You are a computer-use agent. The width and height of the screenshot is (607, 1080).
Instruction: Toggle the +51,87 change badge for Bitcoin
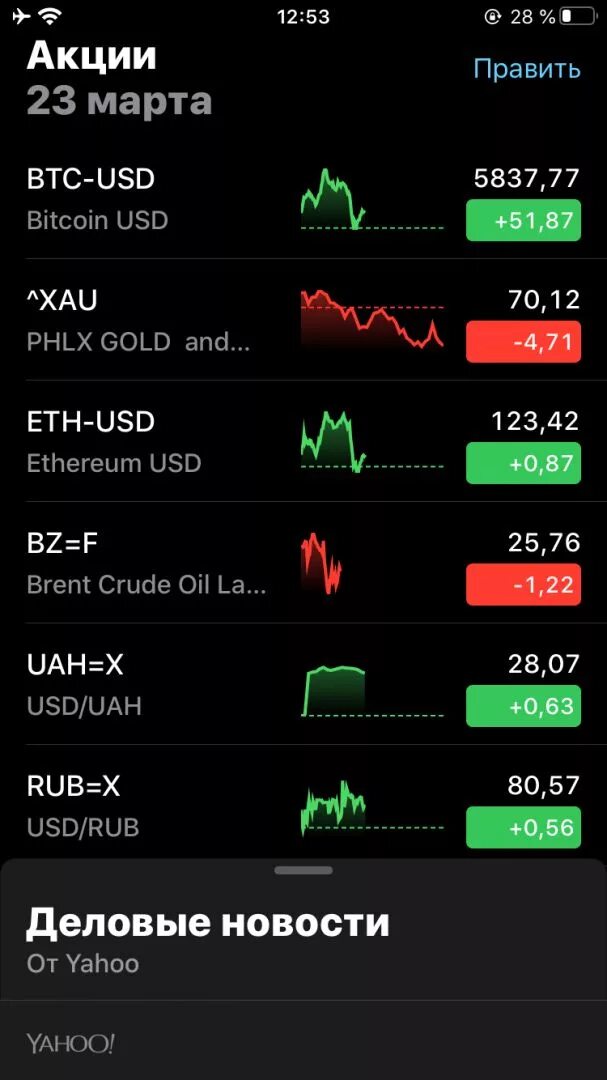pos(523,220)
